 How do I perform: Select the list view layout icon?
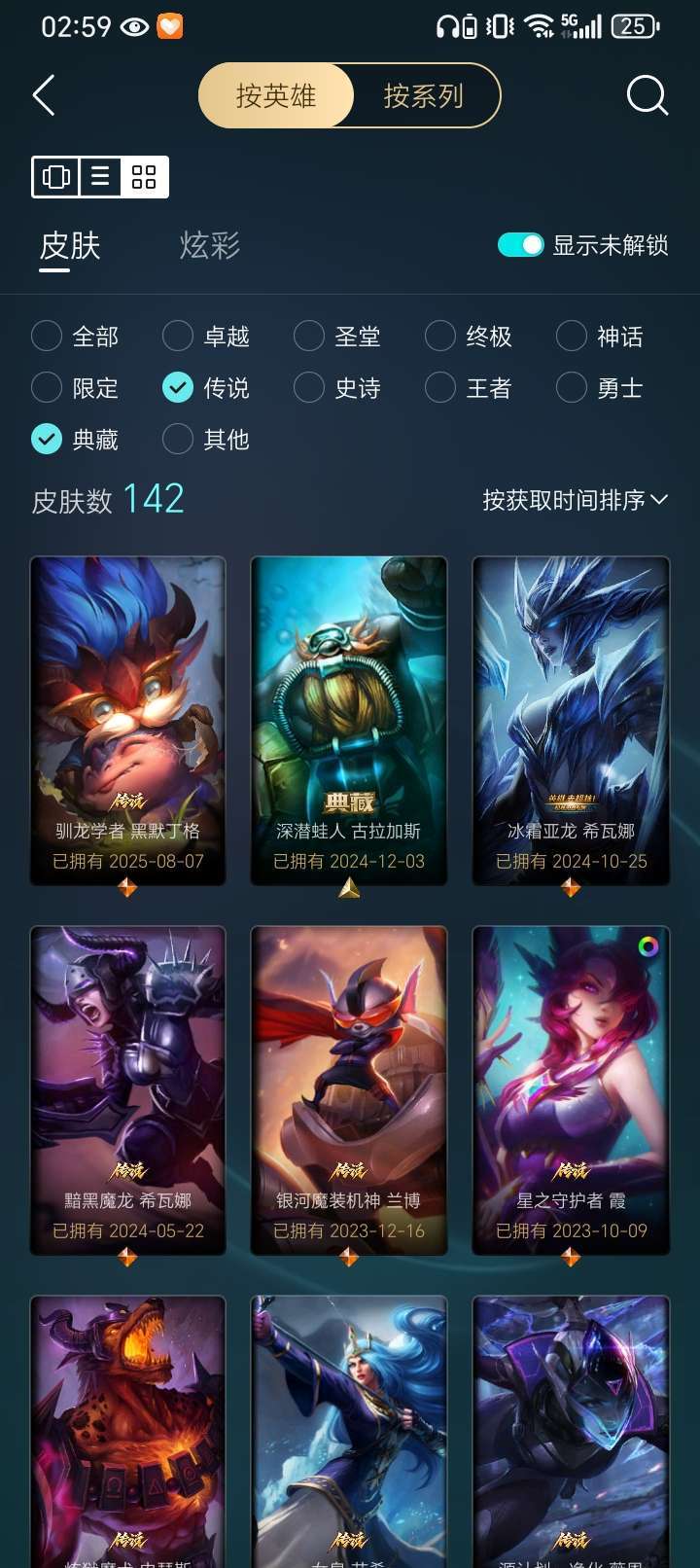[100, 177]
